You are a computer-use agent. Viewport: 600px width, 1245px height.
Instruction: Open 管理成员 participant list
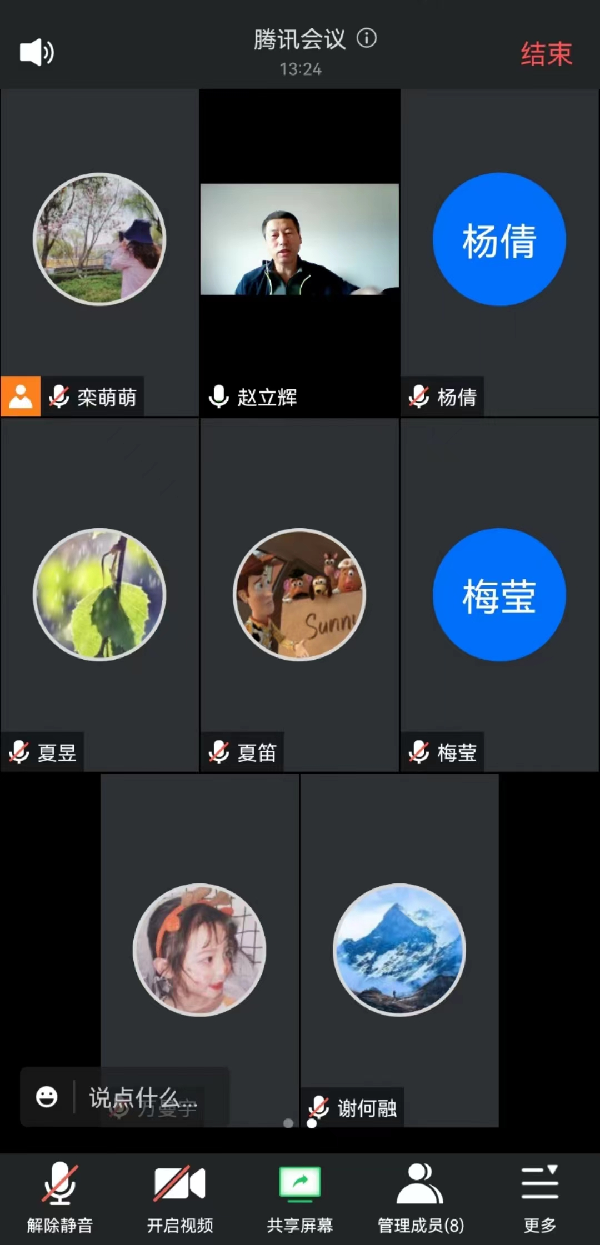(420, 1197)
